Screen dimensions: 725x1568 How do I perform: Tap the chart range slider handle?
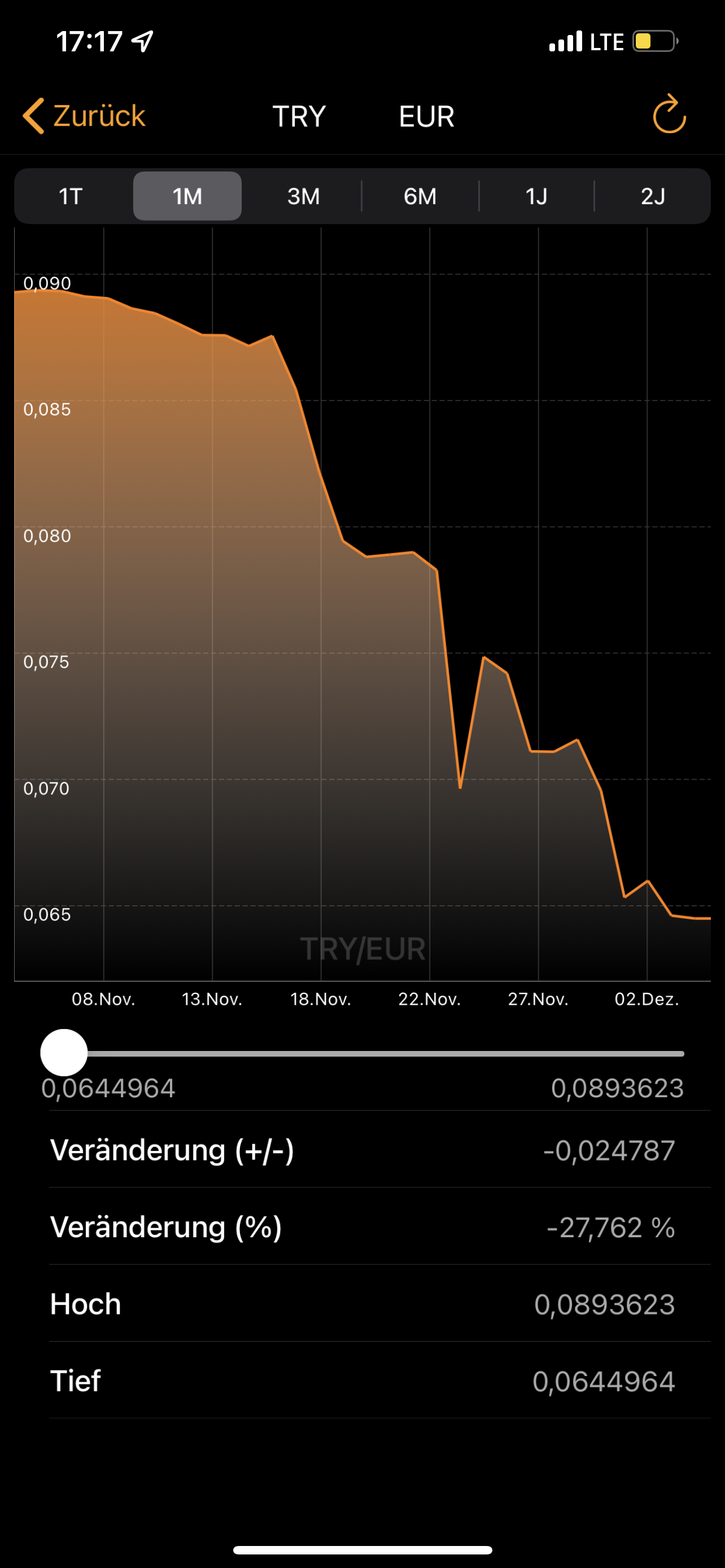[64, 1053]
